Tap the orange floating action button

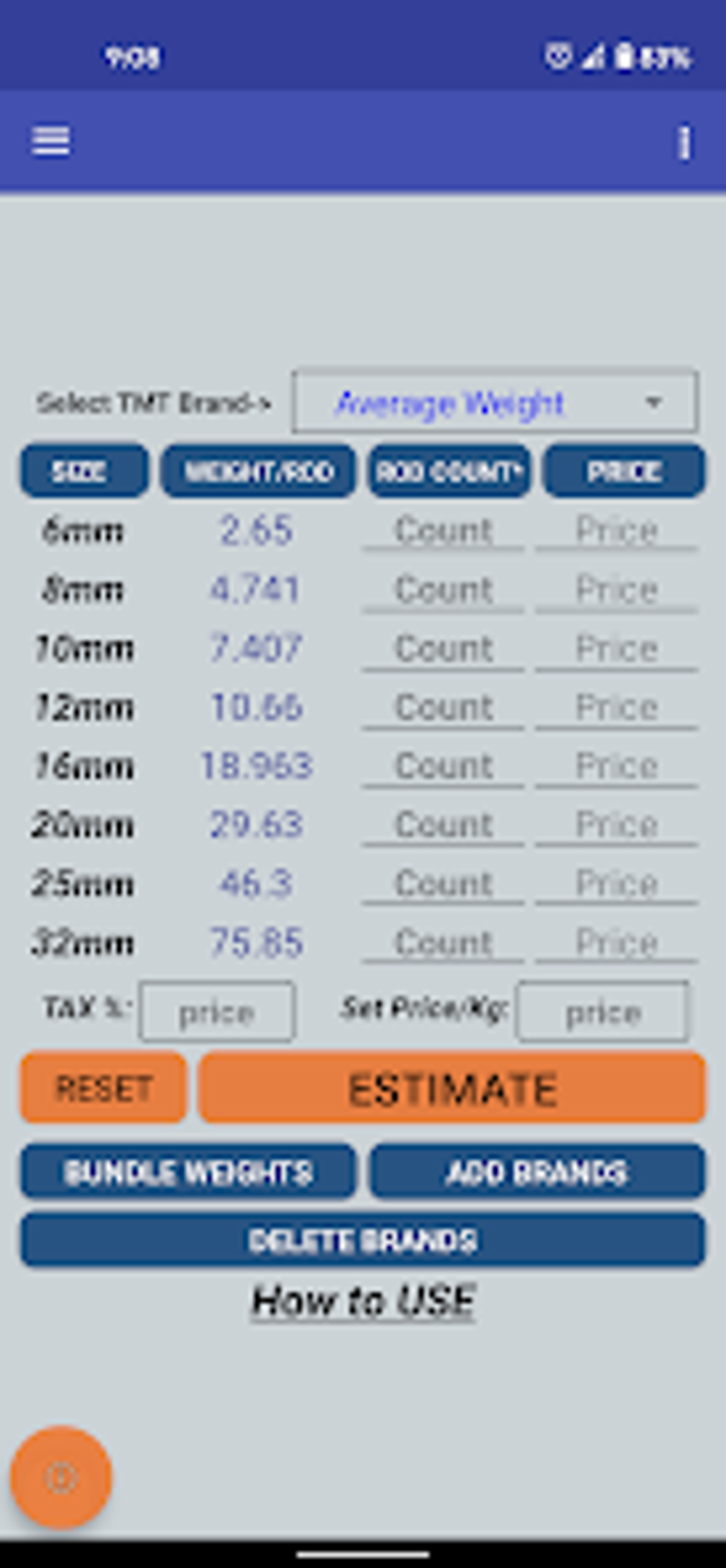tap(61, 1478)
